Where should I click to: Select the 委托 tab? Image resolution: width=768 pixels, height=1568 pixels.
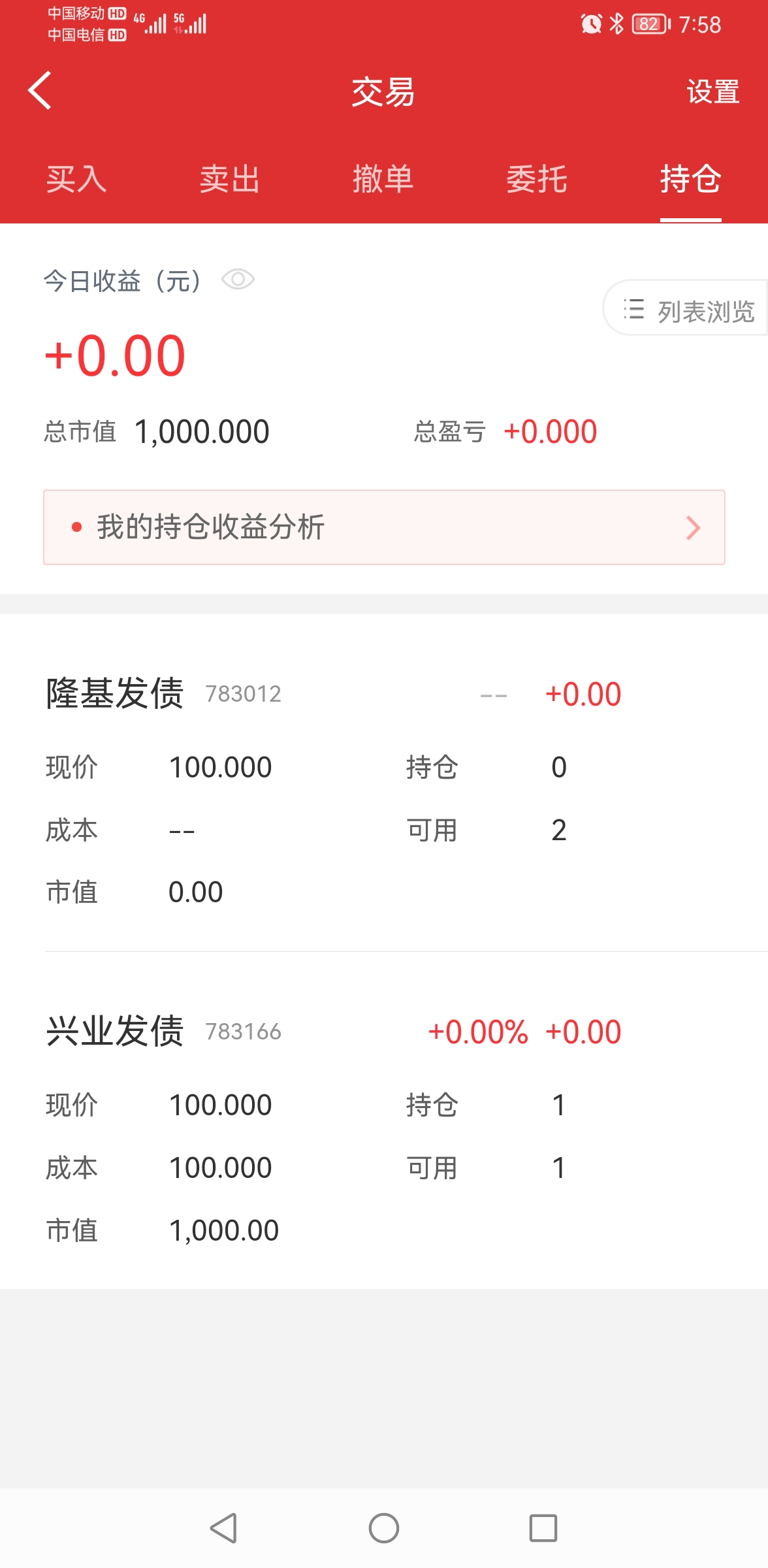[537, 179]
